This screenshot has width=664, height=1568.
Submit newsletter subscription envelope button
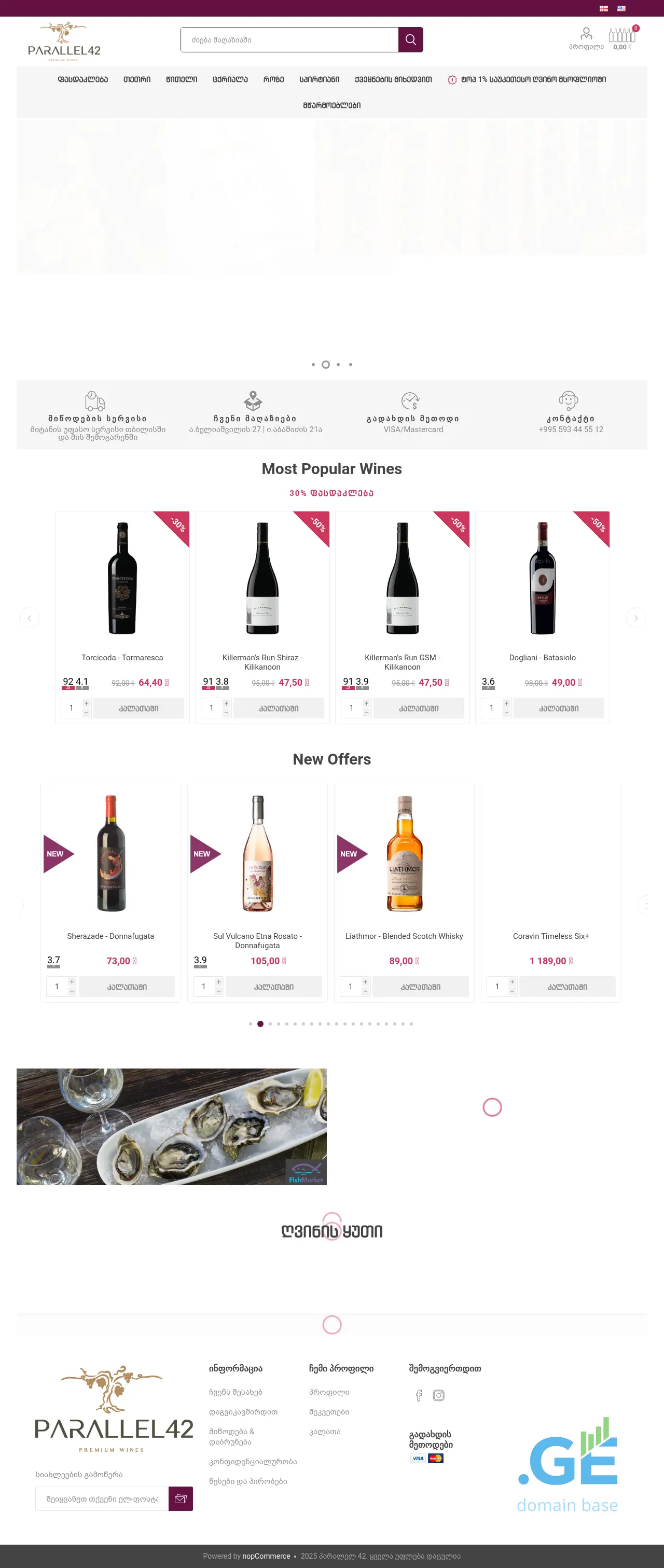point(181,1498)
